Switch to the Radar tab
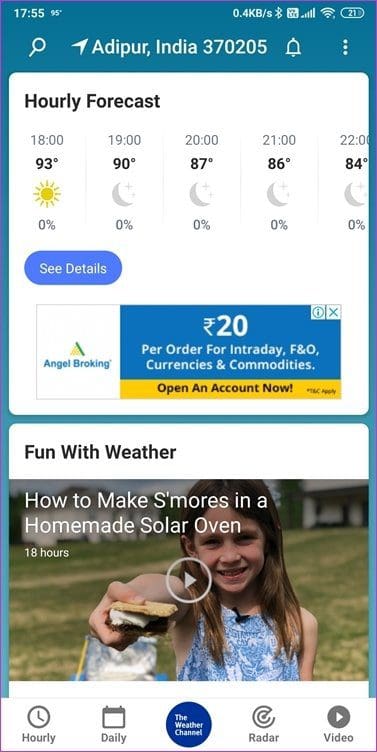The image size is (377, 752). [263, 724]
